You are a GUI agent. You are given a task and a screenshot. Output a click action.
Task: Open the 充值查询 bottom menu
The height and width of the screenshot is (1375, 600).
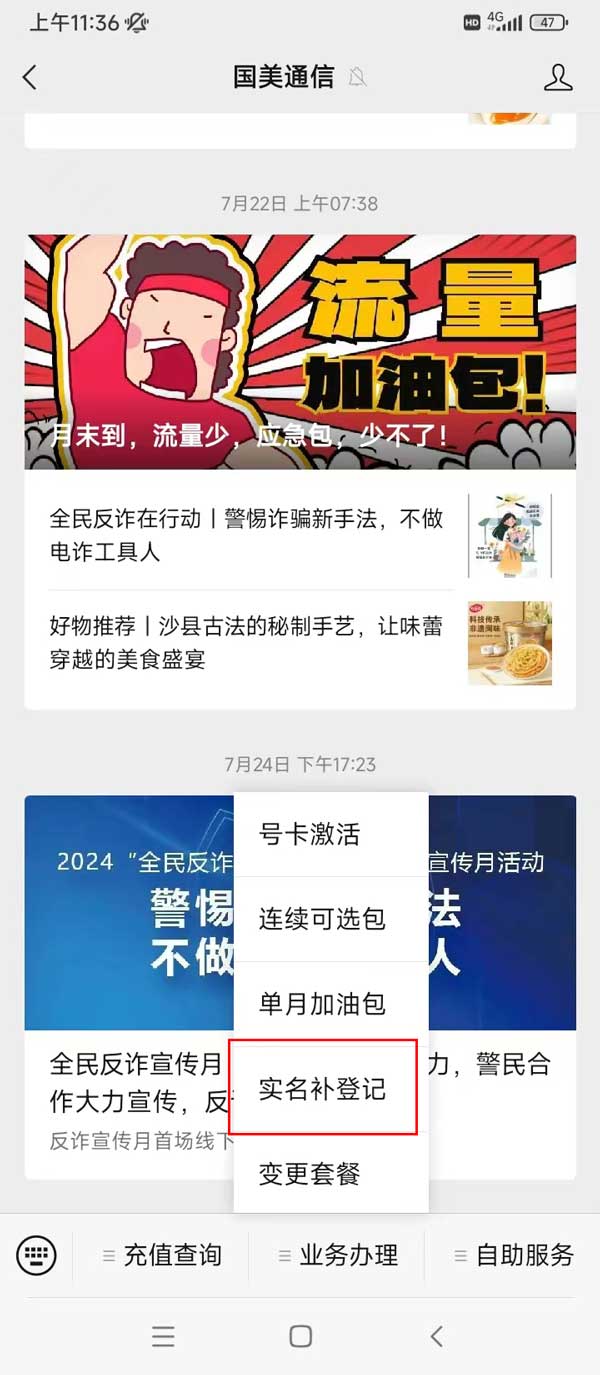click(162, 1254)
